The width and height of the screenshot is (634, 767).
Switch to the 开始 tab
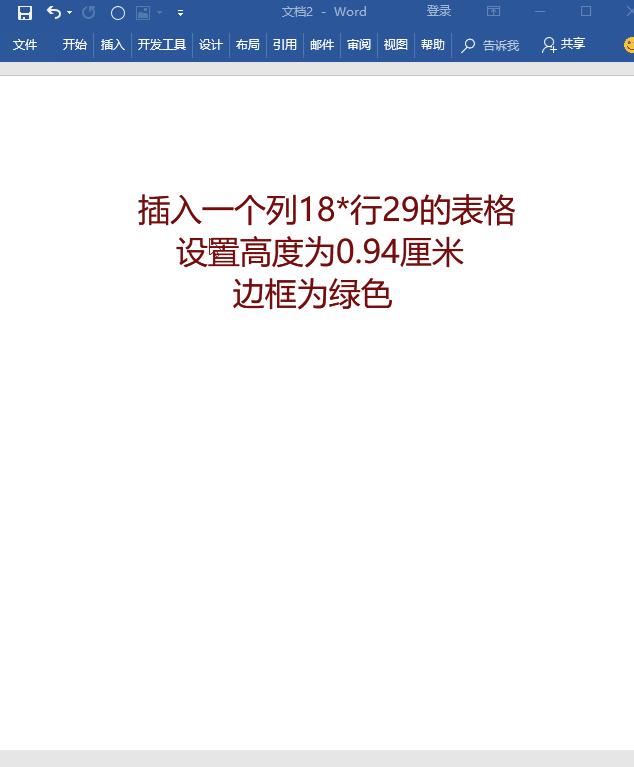coord(75,45)
